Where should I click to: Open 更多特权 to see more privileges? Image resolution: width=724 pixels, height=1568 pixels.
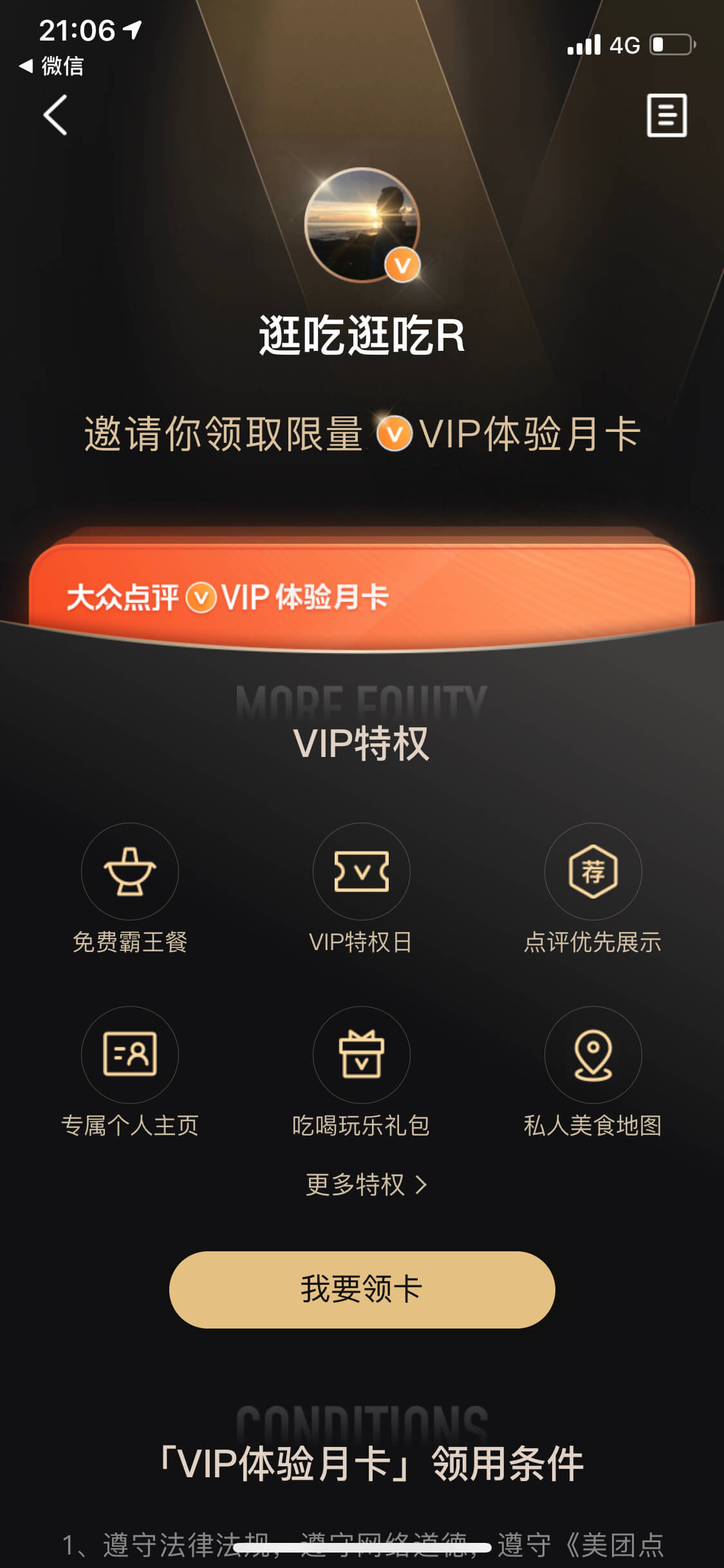click(x=366, y=1184)
